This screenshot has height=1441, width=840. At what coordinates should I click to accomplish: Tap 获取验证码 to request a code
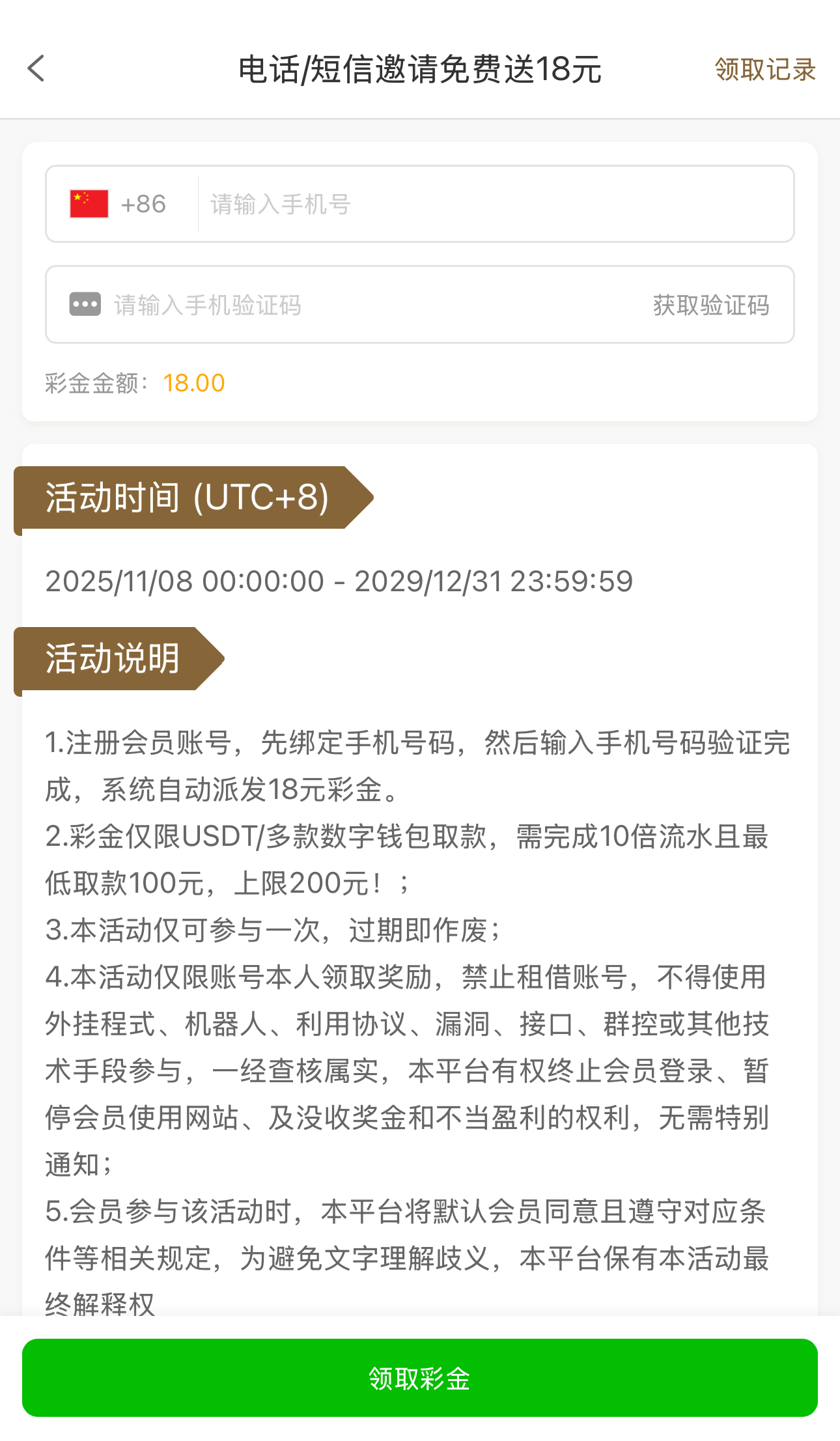[711, 305]
